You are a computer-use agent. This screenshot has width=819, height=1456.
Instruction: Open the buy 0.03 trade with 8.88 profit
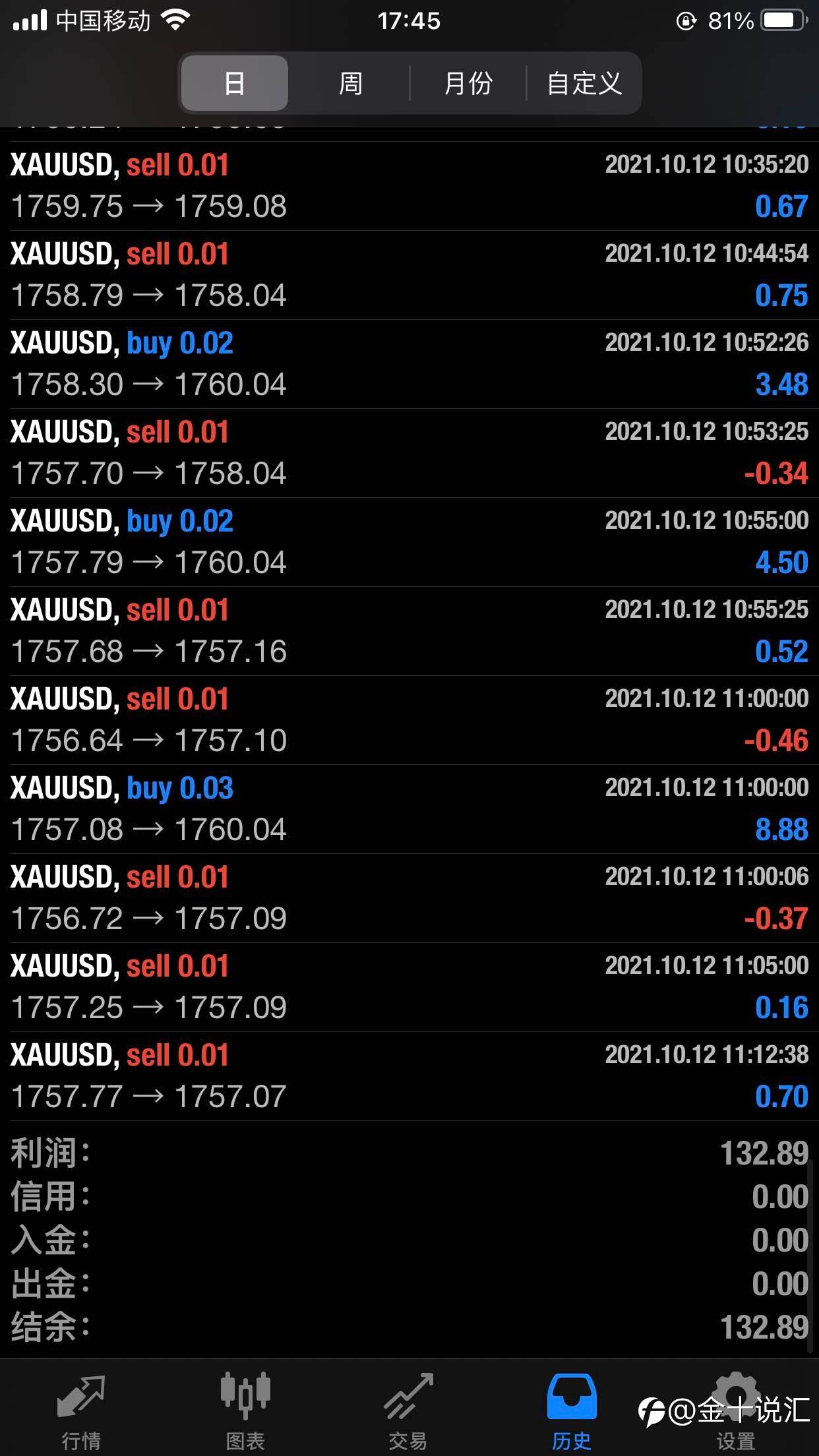pyautogui.click(x=409, y=809)
